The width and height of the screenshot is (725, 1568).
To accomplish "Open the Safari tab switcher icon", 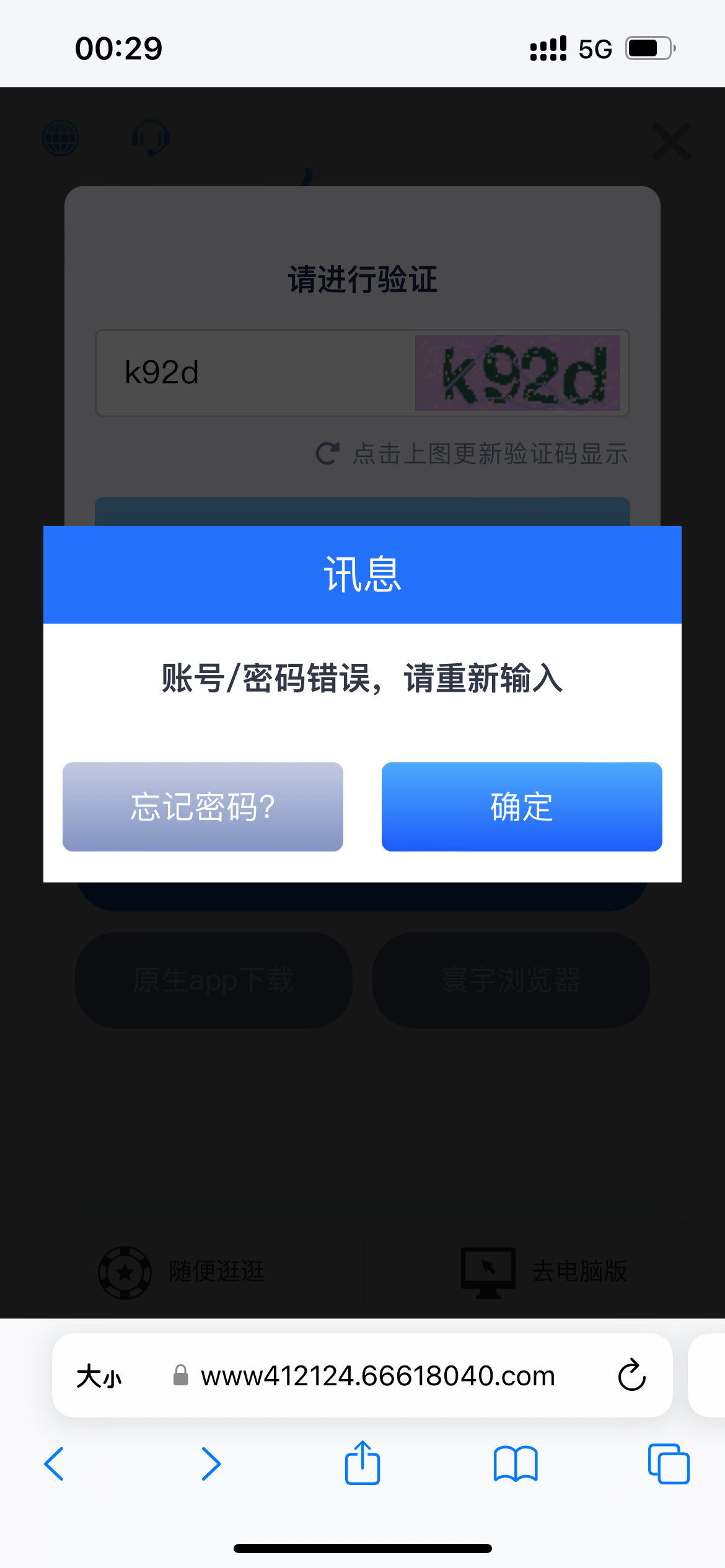I will click(x=668, y=1464).
